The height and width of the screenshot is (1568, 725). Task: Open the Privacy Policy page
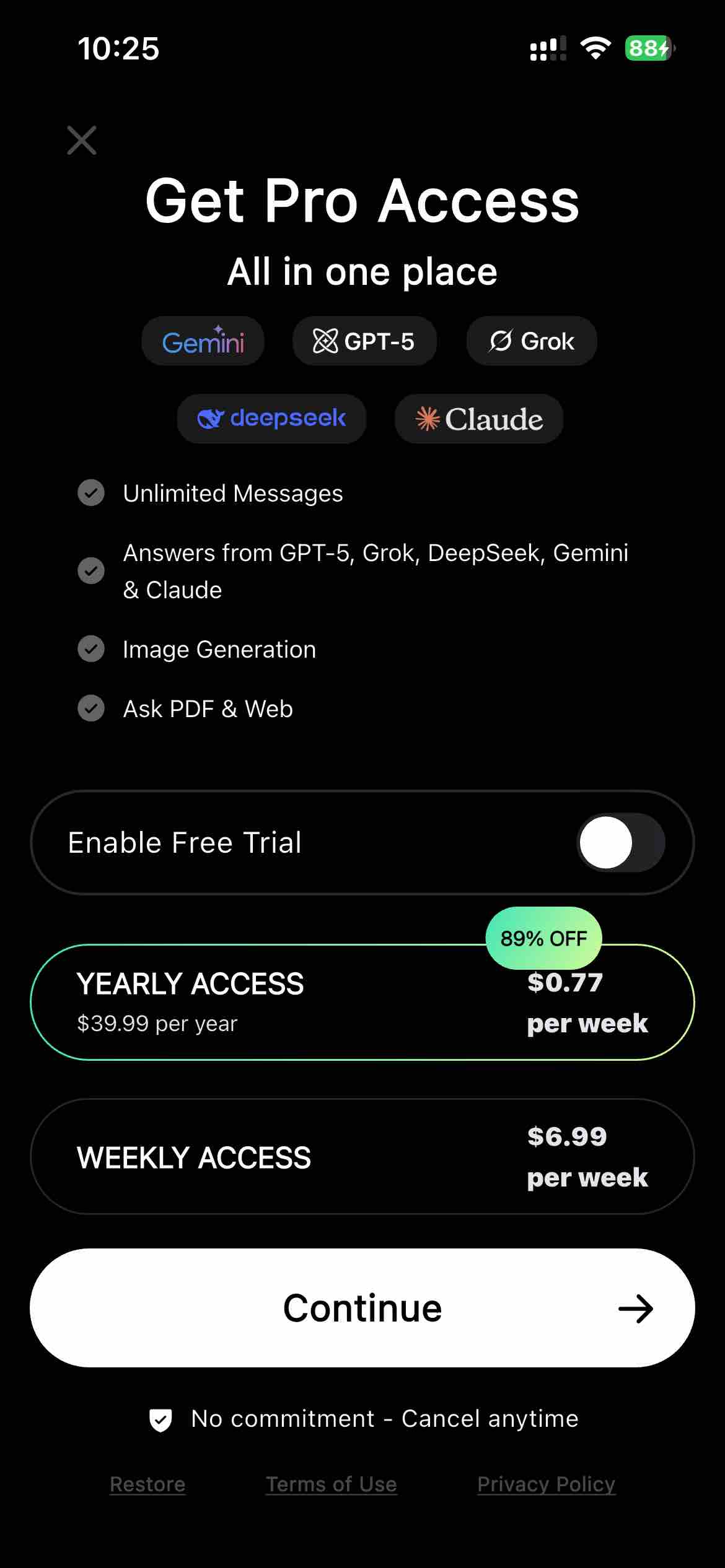point(545,1484)
